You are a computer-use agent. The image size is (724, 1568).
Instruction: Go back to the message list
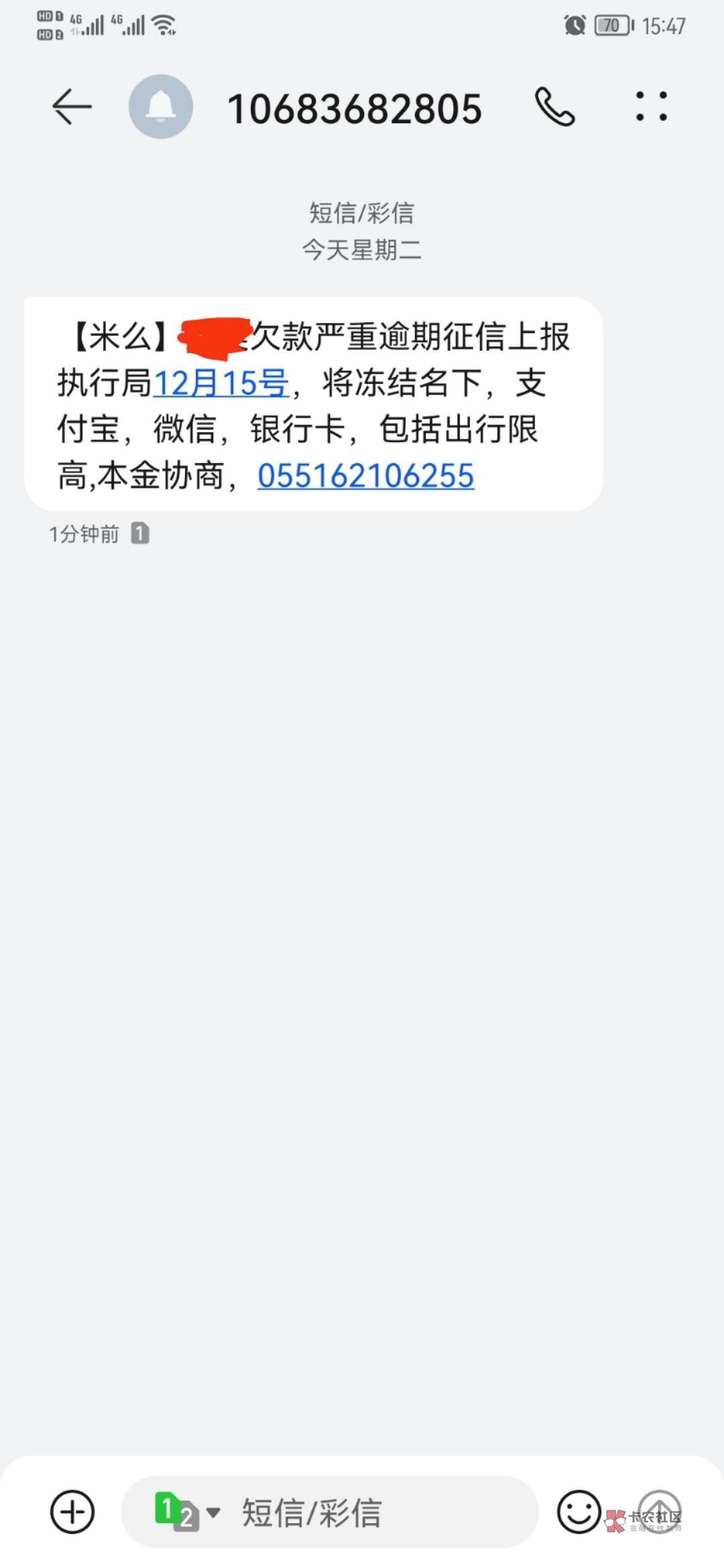pos(72,107)
